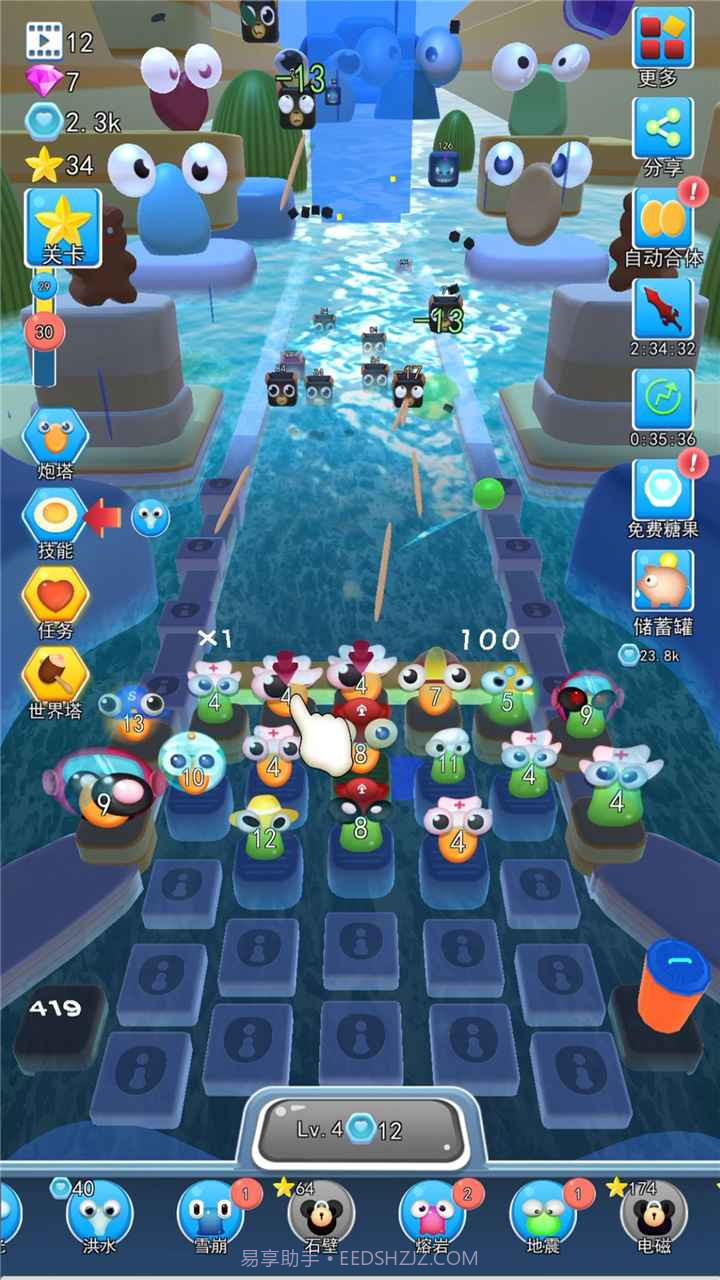Image resolution: width=720 pixels, height=1280 pixels.
Task: Open the 储蓄罐 piggy bank
Action: (662, 580)
